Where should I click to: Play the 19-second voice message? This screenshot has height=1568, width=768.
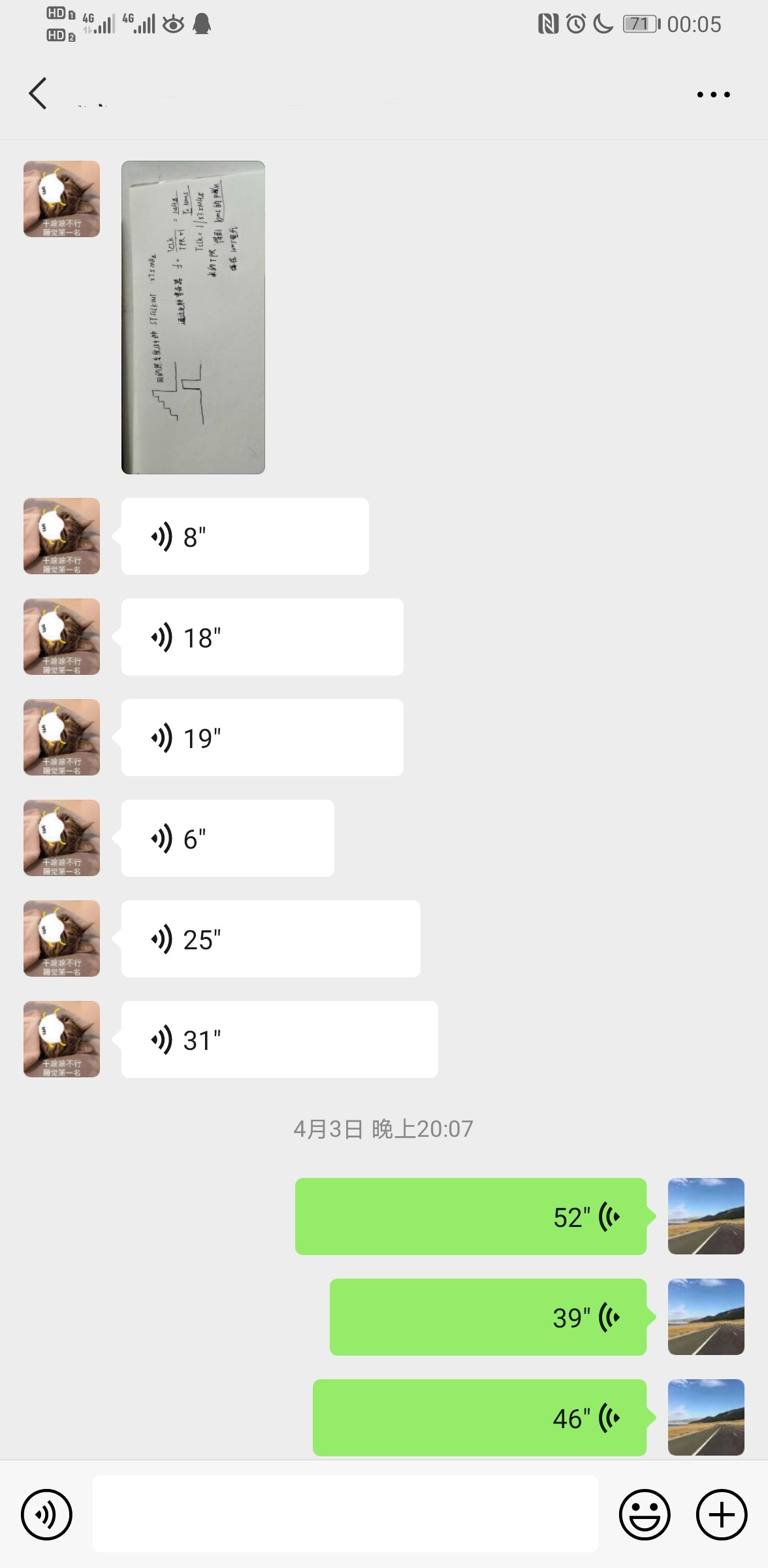point(261,738)
